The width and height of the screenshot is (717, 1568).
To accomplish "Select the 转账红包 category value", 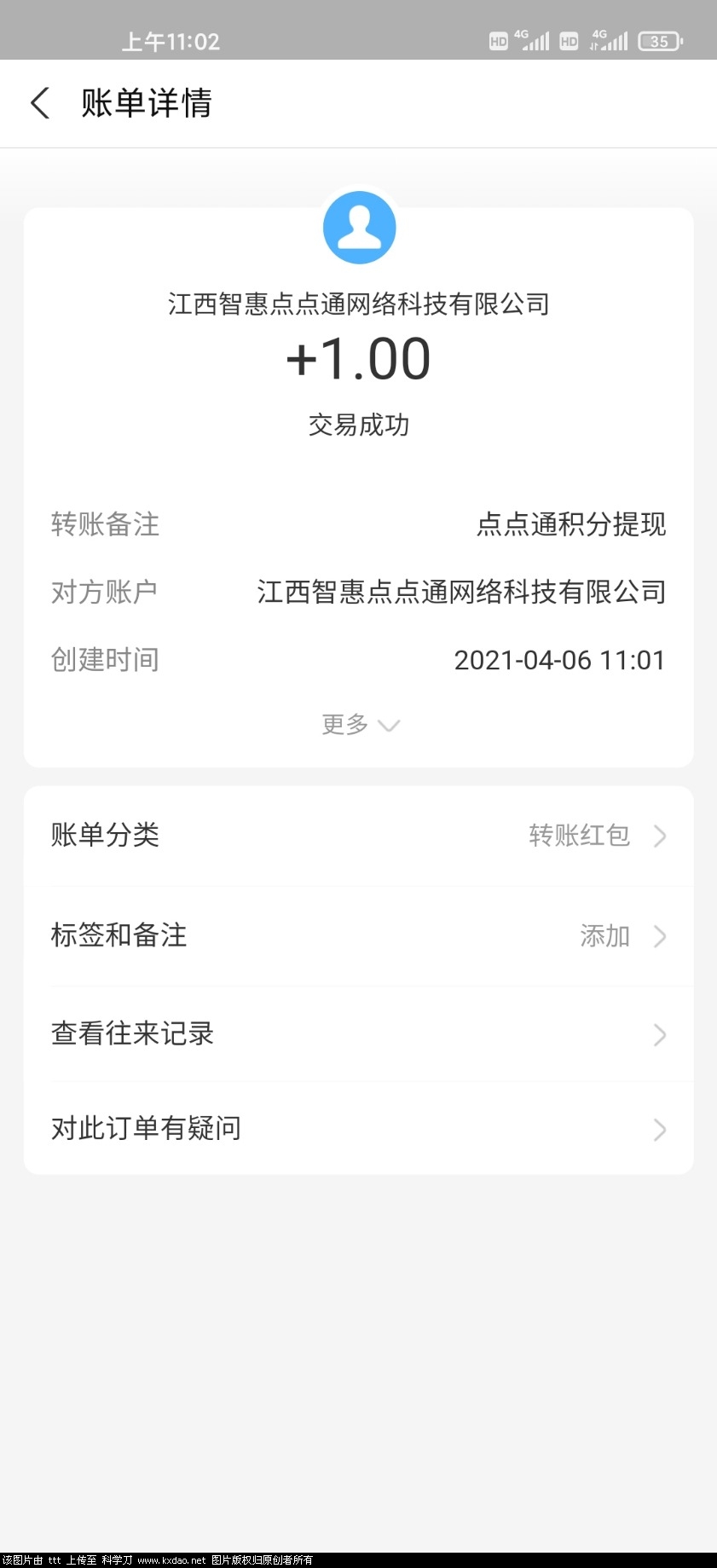I will tap(578, 836).
